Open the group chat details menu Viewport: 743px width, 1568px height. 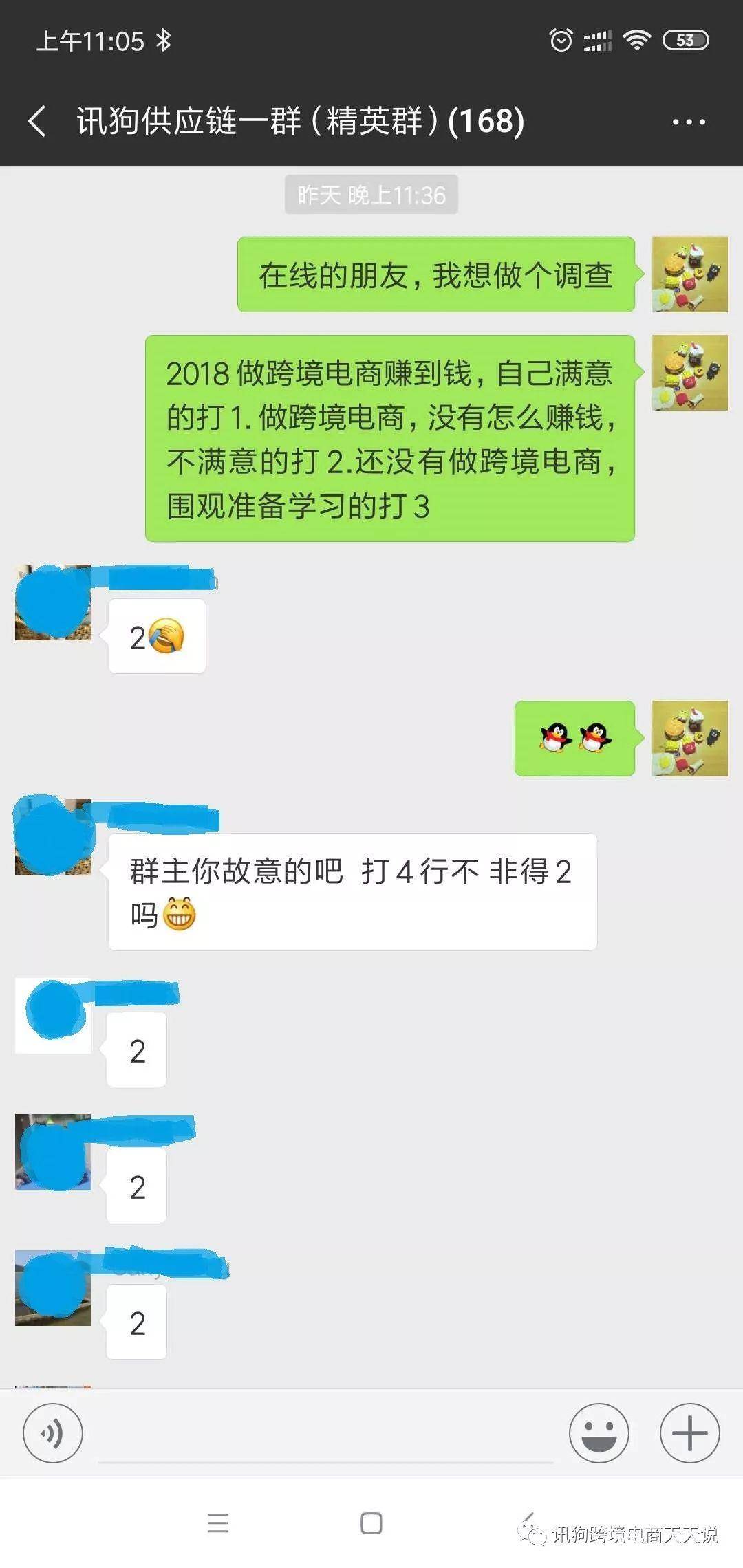688,122
